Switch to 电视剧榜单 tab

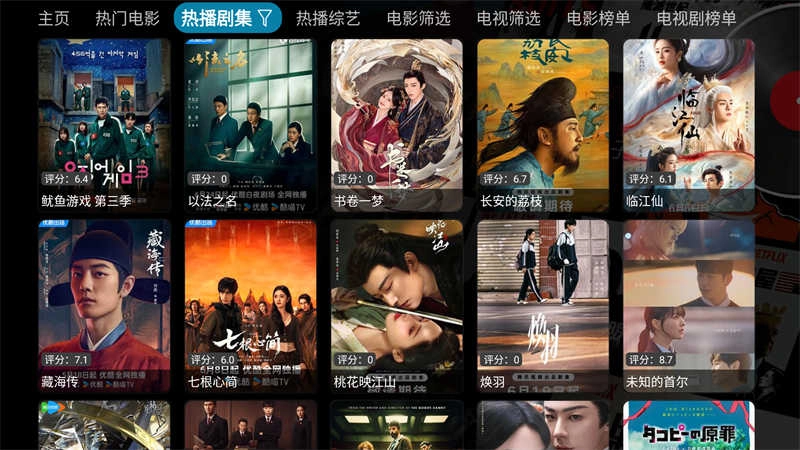tap(696, 18)
